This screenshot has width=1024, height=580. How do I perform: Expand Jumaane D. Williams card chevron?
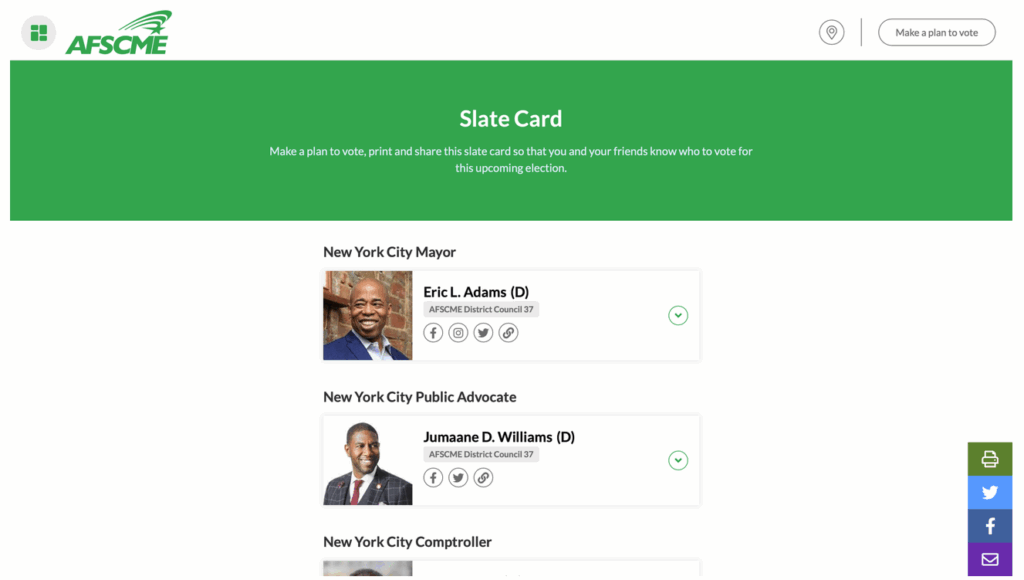678,461
